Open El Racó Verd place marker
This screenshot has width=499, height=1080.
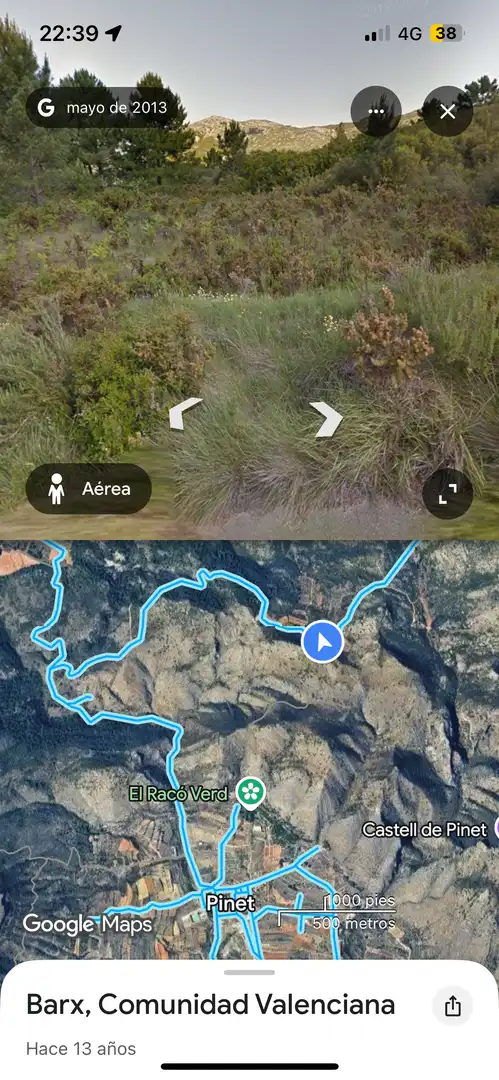(x=251, y=792)
